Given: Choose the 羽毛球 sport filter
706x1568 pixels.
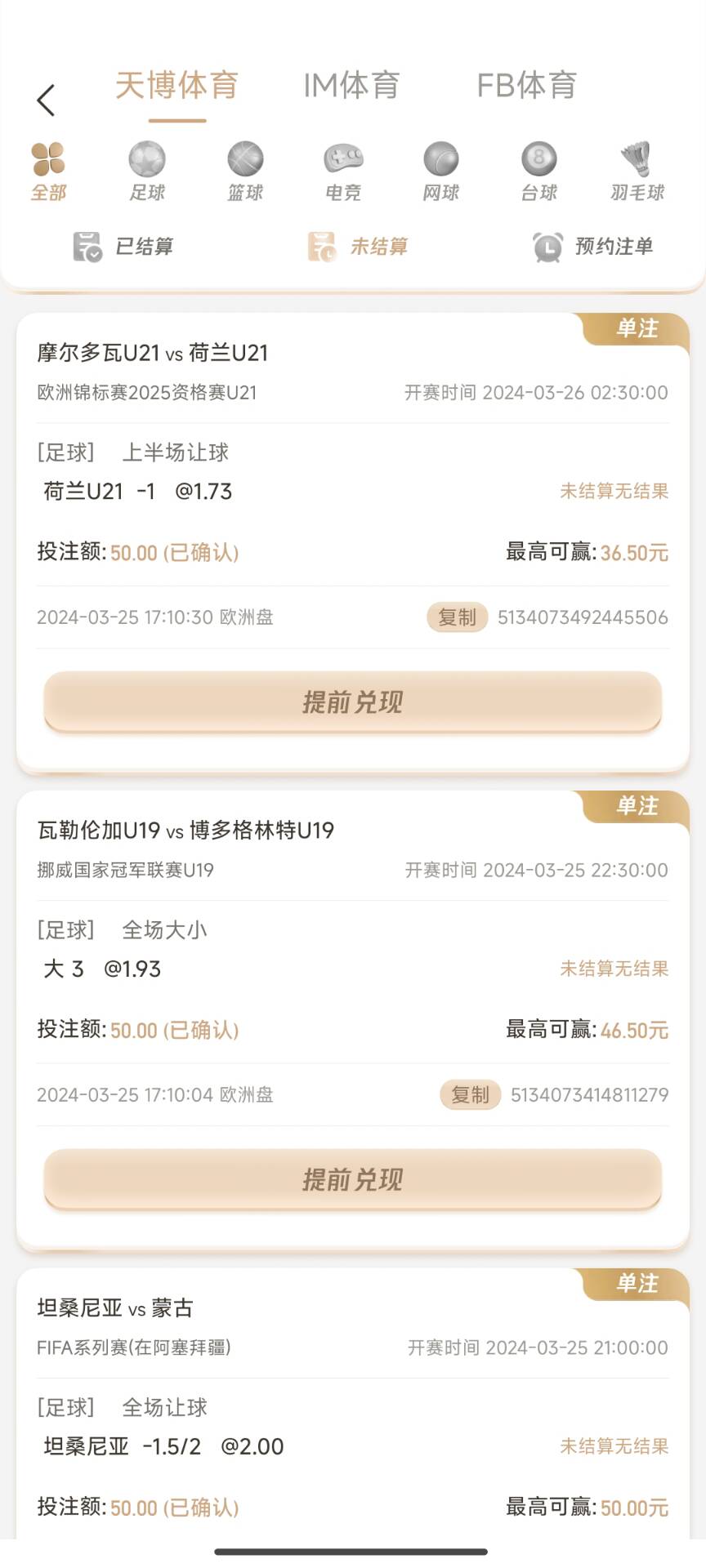Looking at the screenshot, I should point(637,171).
